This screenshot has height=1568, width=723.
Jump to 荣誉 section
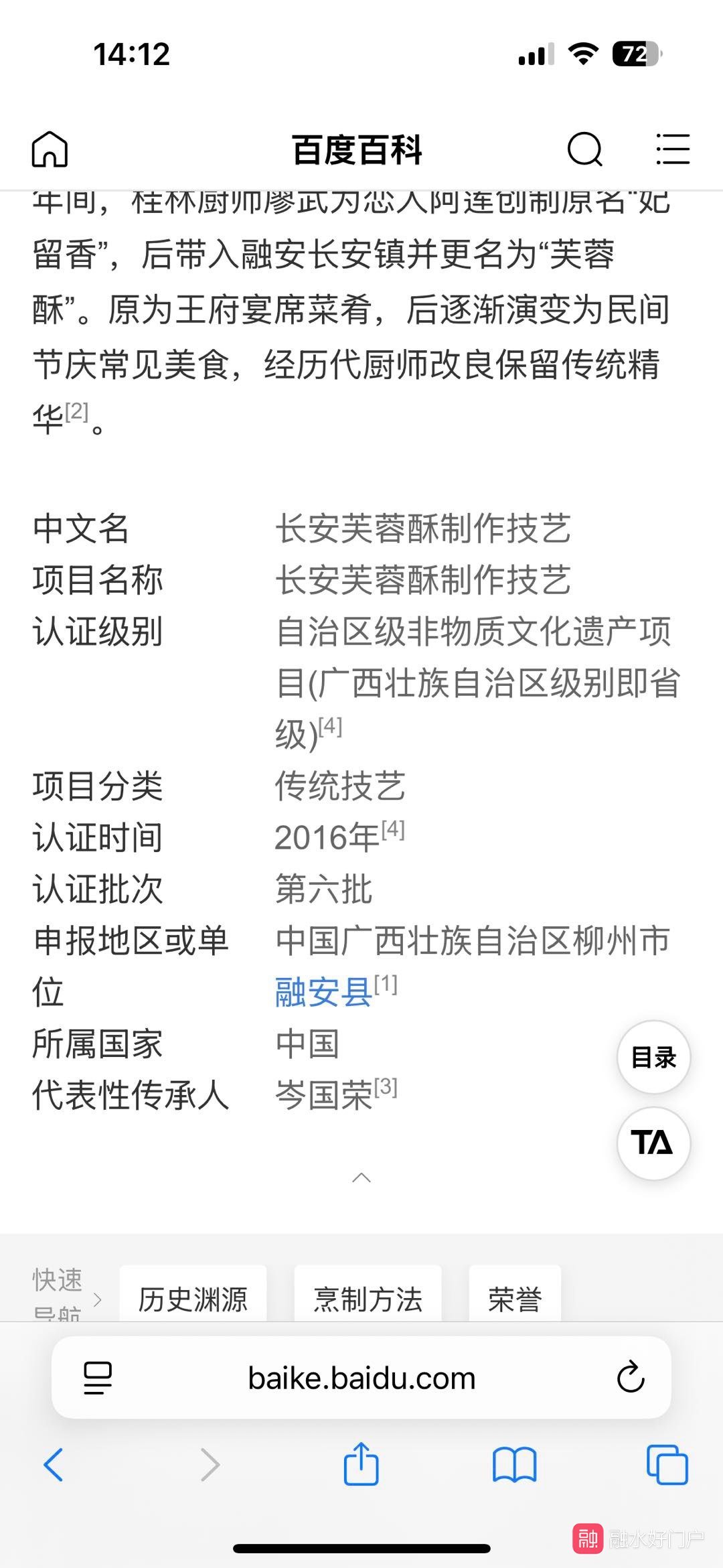click(515, 1298)
